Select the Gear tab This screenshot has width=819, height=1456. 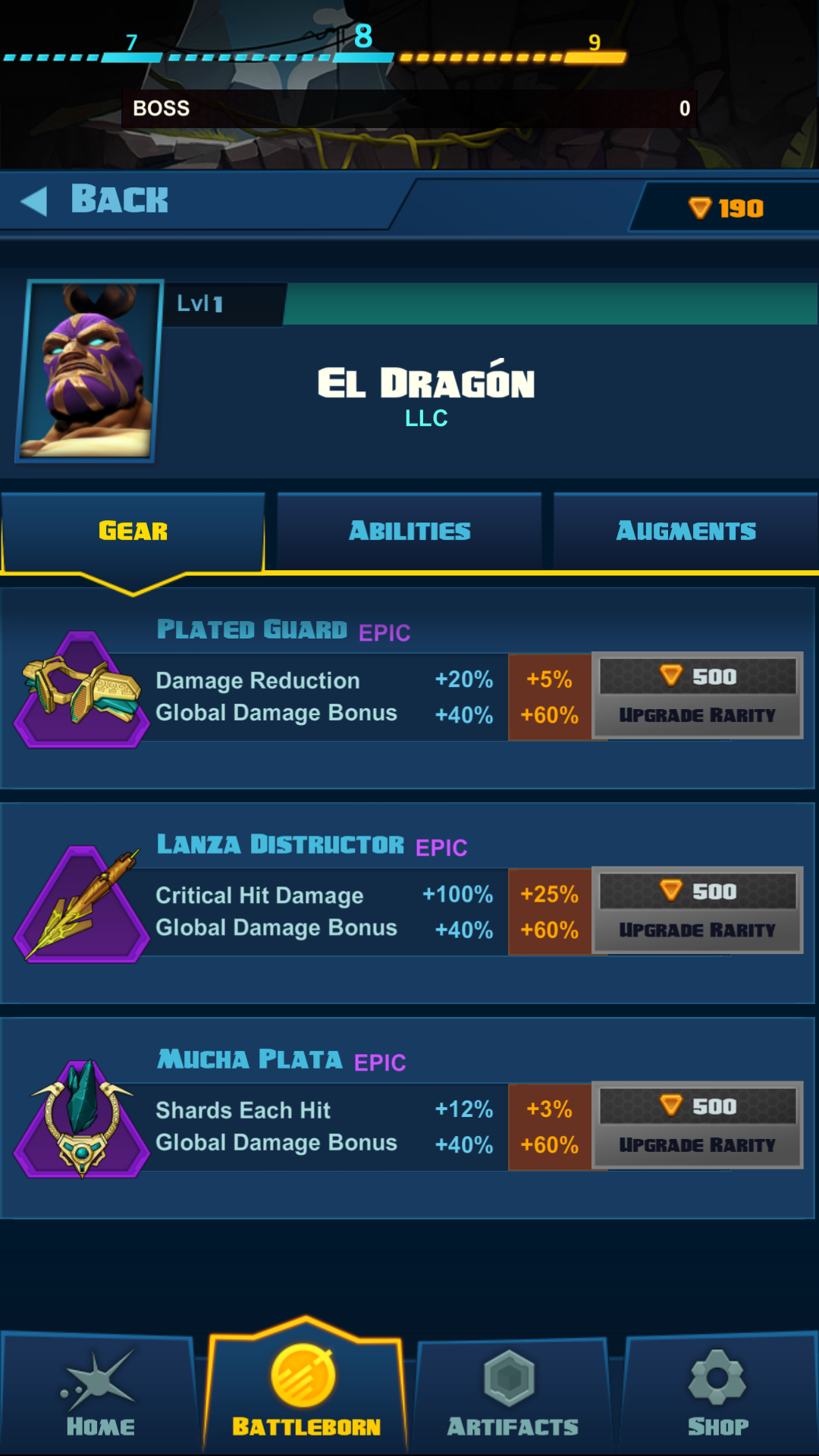click(x=133, y=531)
